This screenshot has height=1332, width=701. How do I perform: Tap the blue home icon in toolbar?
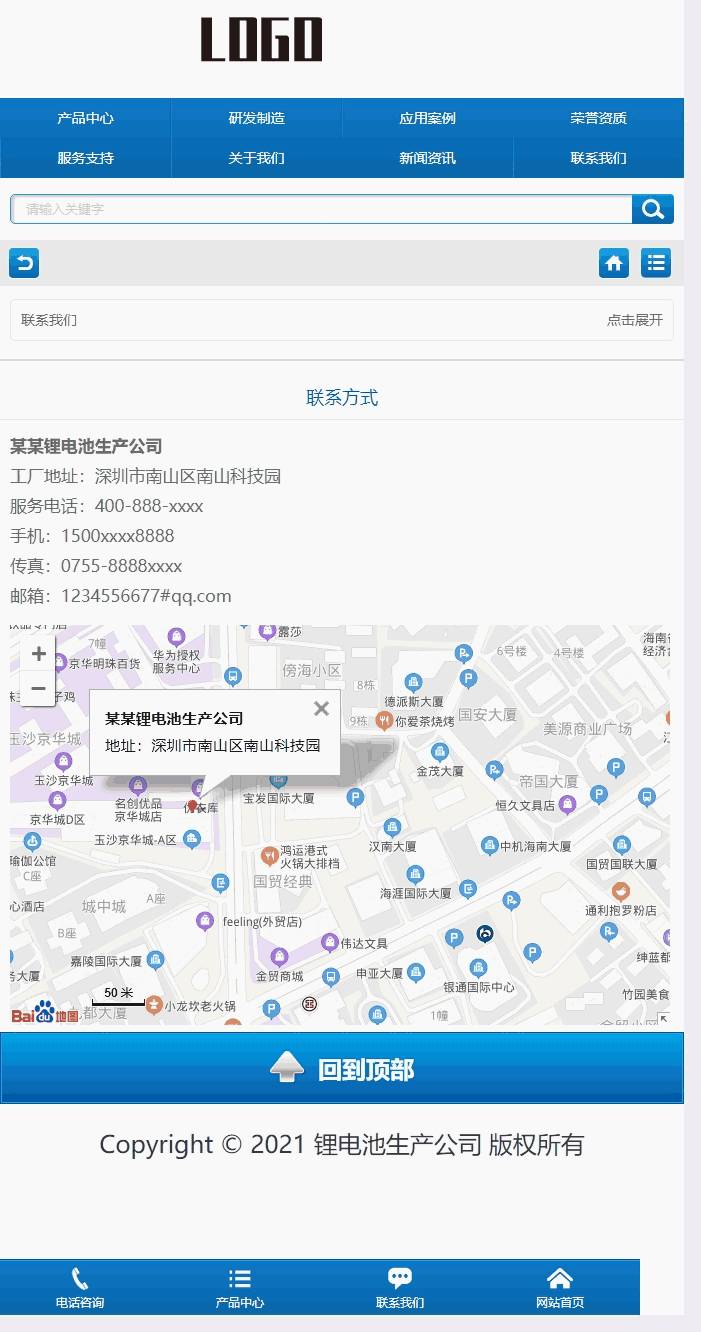(x=614, y=263)
